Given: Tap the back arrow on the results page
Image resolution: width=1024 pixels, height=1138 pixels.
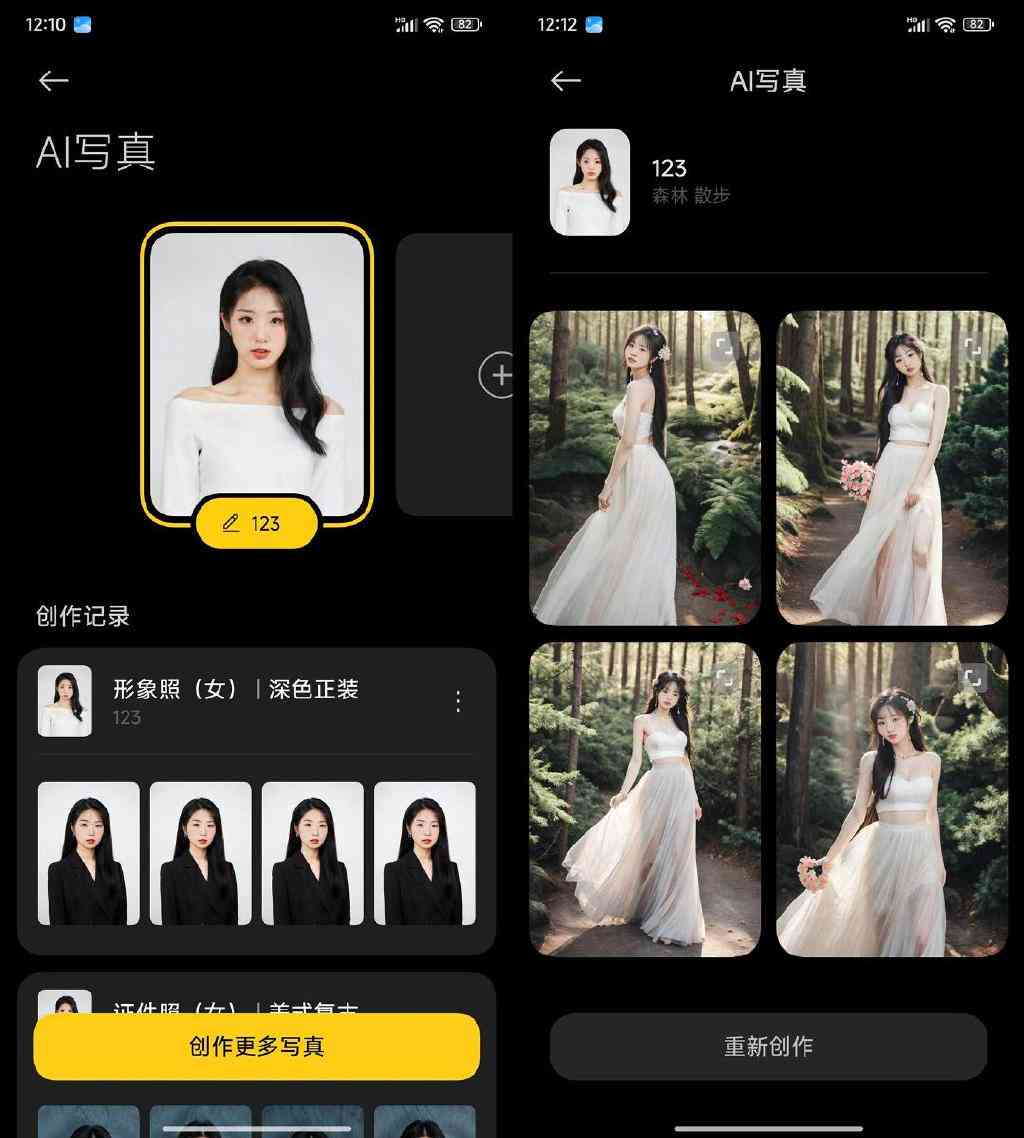Looking at the screenshot, I should [566, 80].
